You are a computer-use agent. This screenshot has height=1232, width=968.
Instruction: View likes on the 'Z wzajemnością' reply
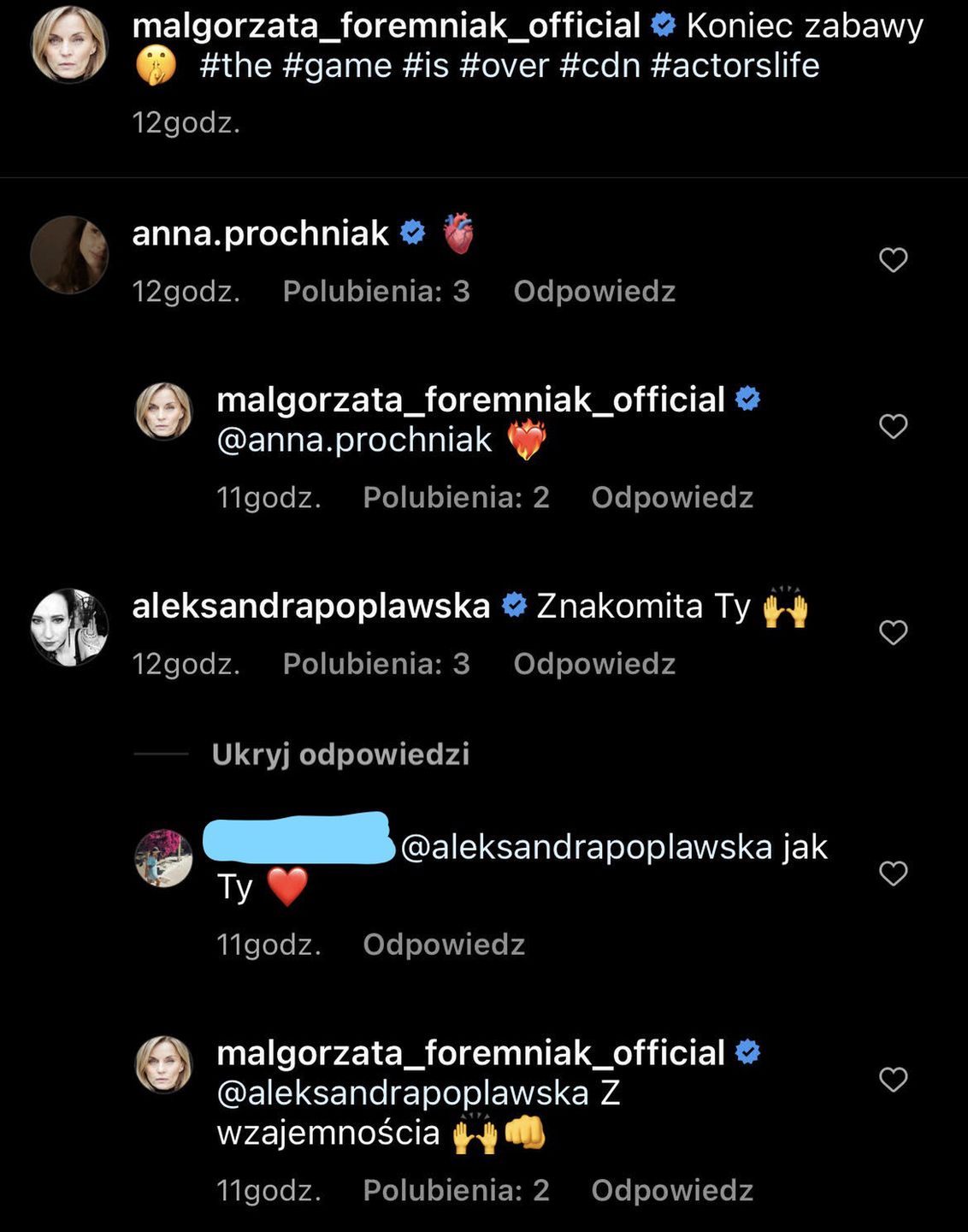tap(456, 1190)
